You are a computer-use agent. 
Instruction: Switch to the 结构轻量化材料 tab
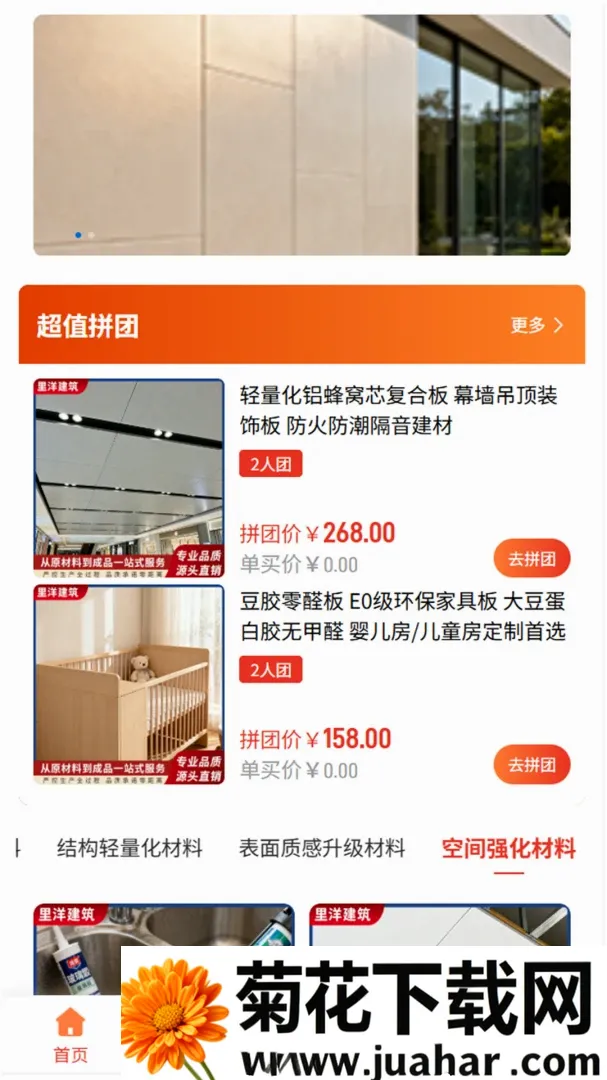click(x=130, y=848)
